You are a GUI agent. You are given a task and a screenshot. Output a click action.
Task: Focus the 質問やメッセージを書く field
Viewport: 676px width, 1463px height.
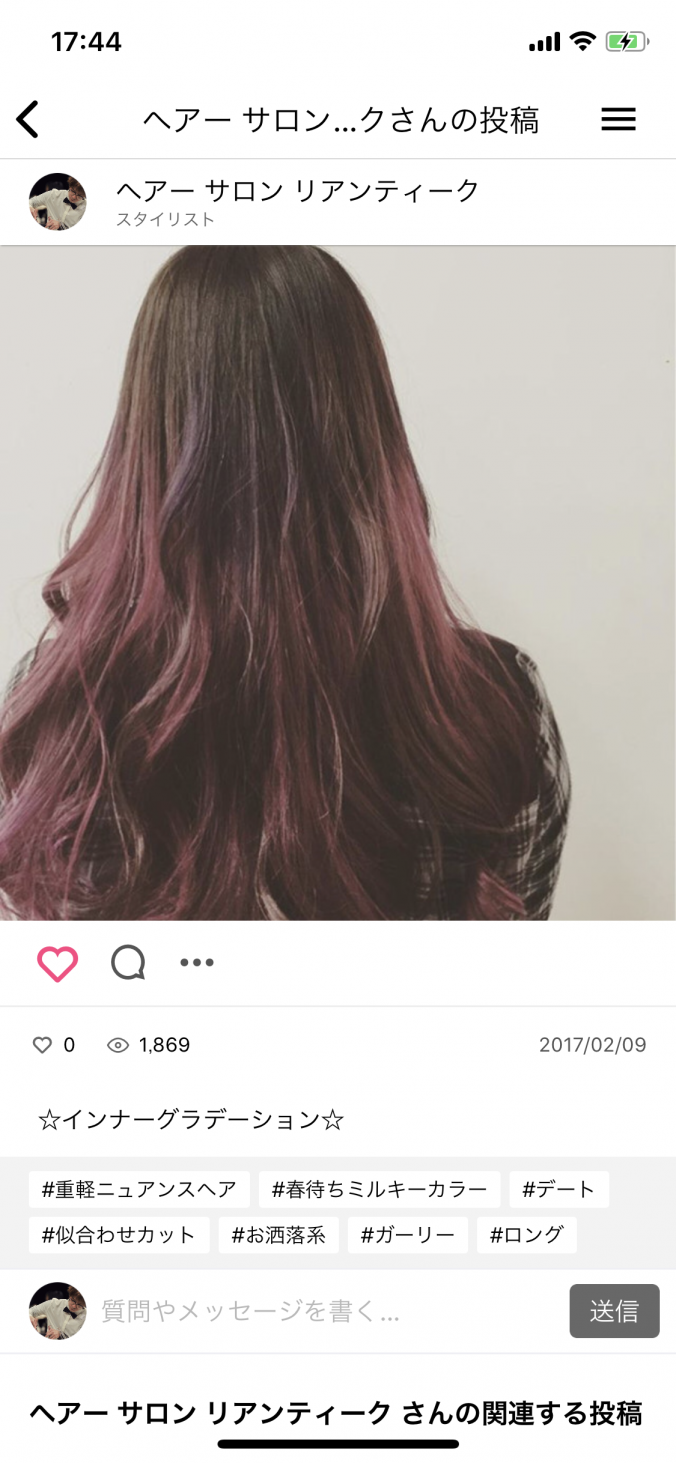(330, 1312)
